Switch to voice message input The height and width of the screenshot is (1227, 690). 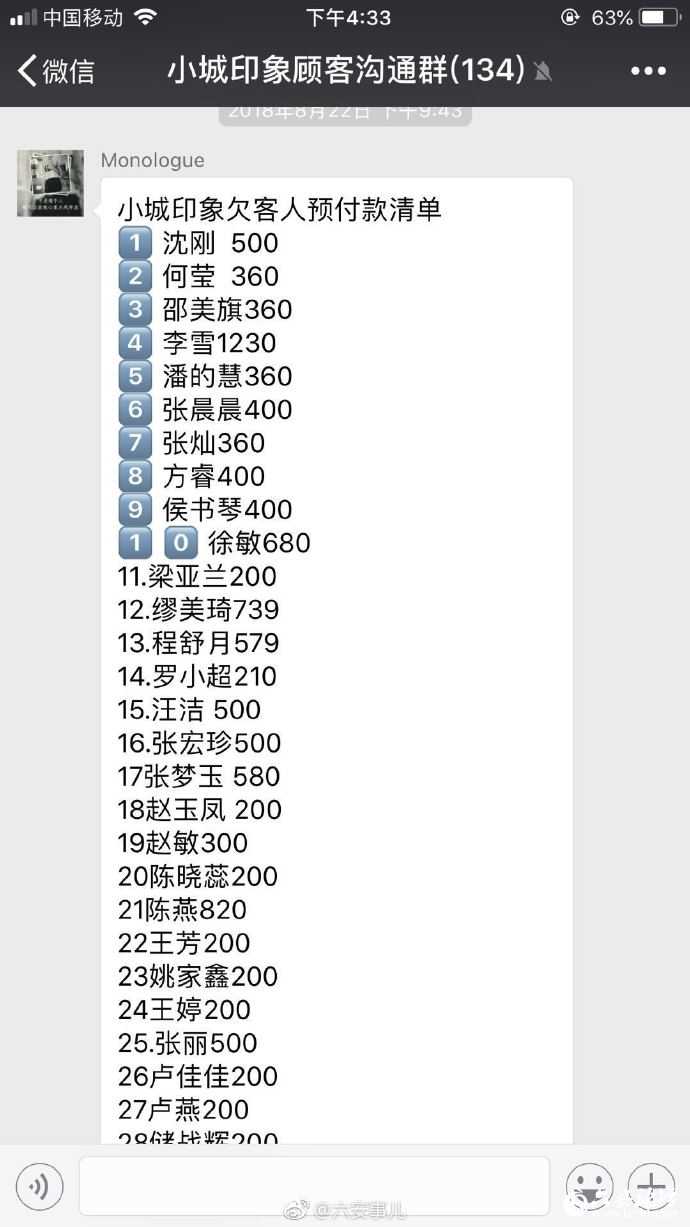[39, 1187]
